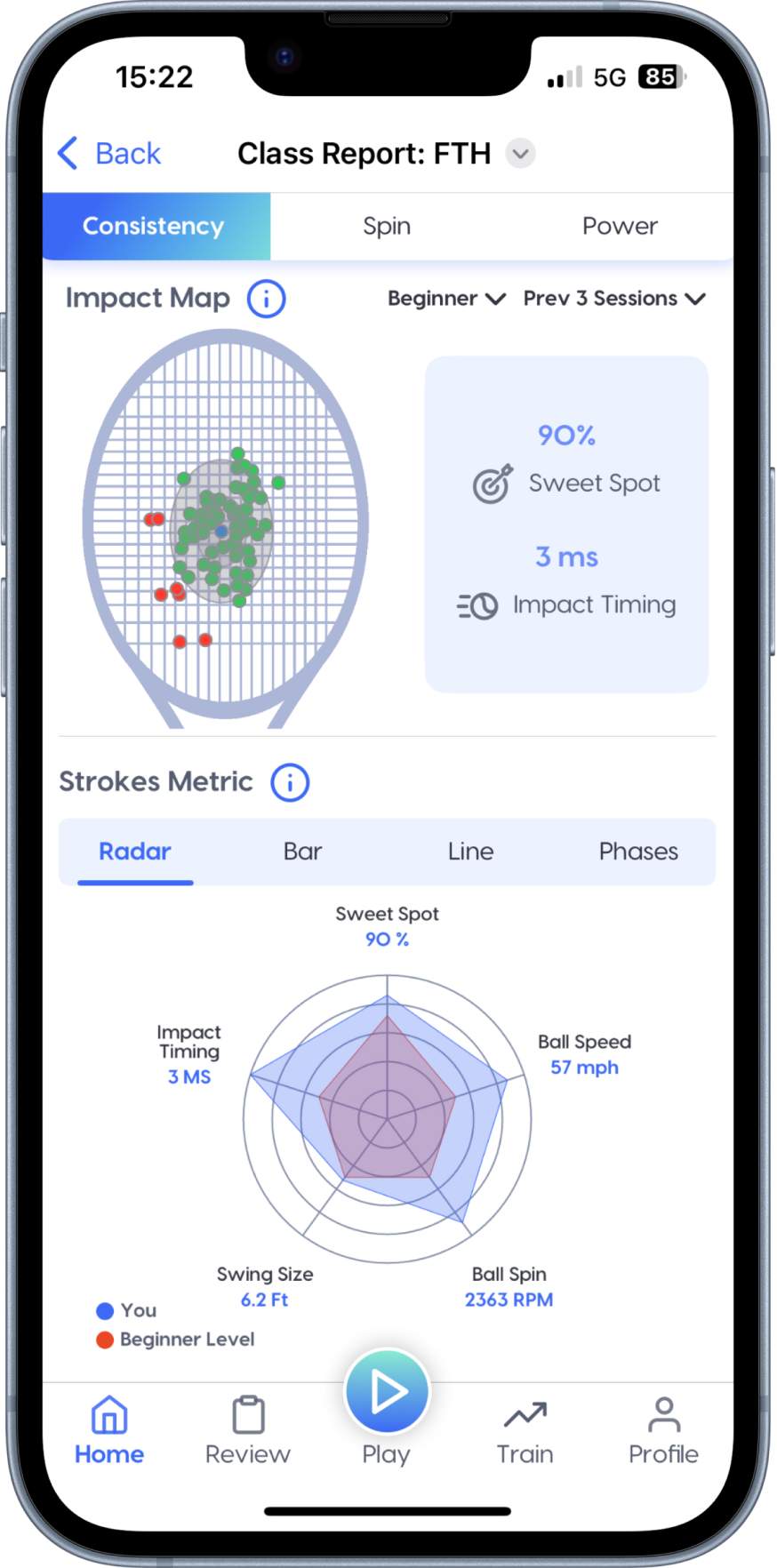Image resolution: width=777 pixels, height=1568 pixels.
Task: Expand the Class Report FTH dropdown
Action: 520,154
